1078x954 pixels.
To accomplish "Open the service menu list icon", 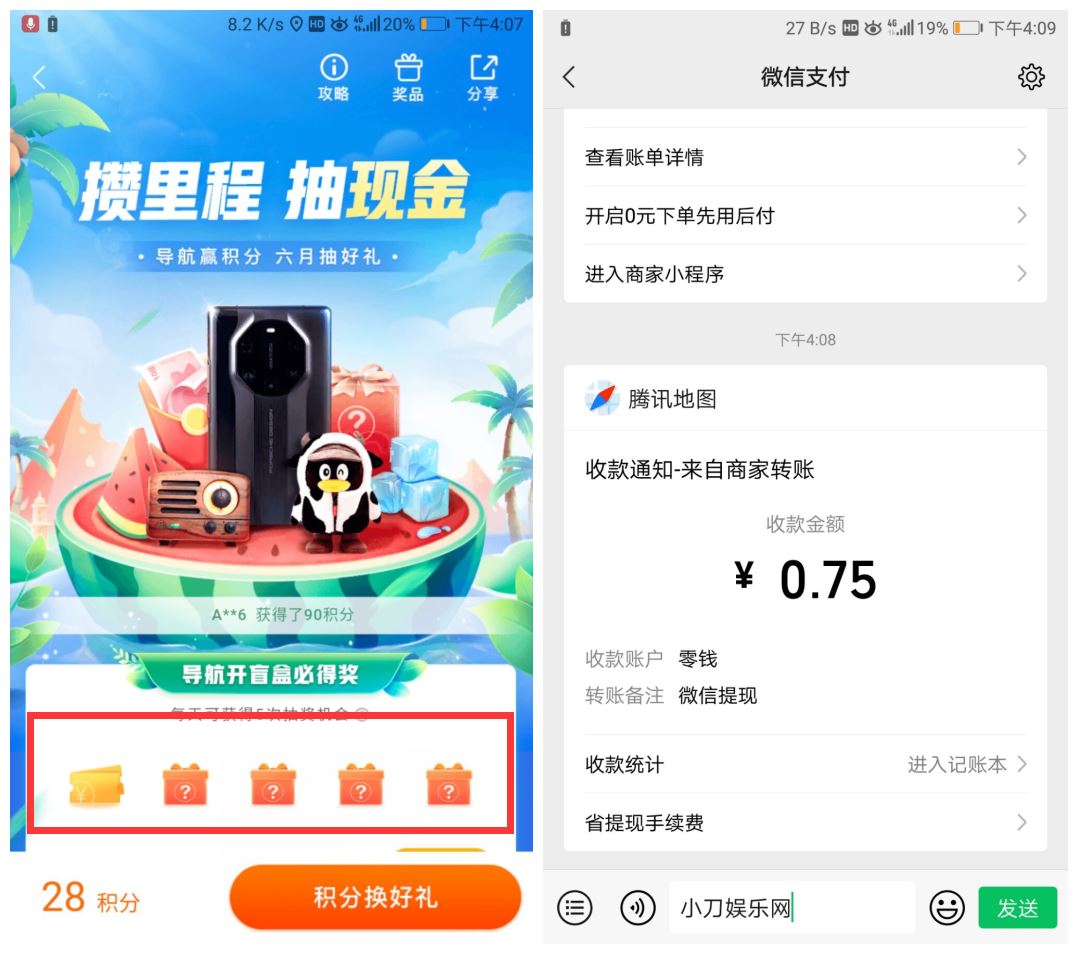I will (x=575, y=908).
